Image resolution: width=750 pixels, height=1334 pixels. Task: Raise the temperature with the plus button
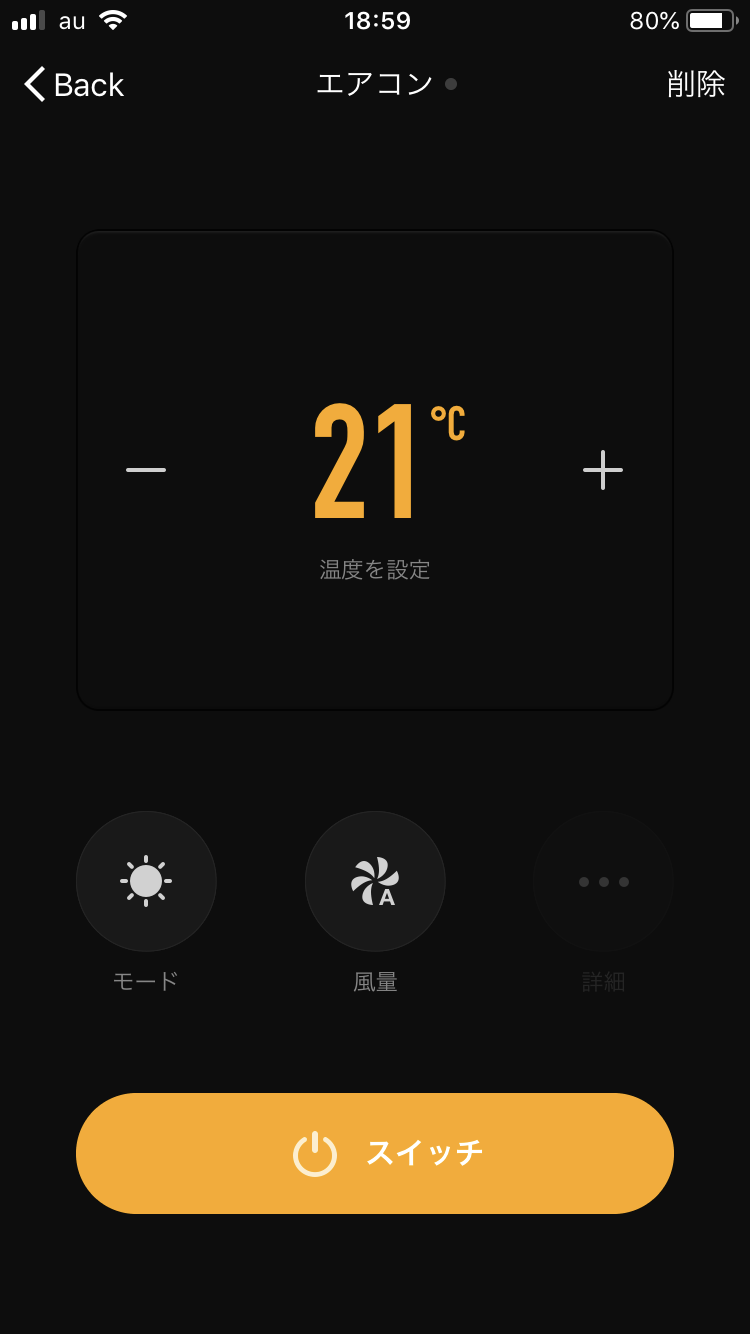click(x=603, y=469)
